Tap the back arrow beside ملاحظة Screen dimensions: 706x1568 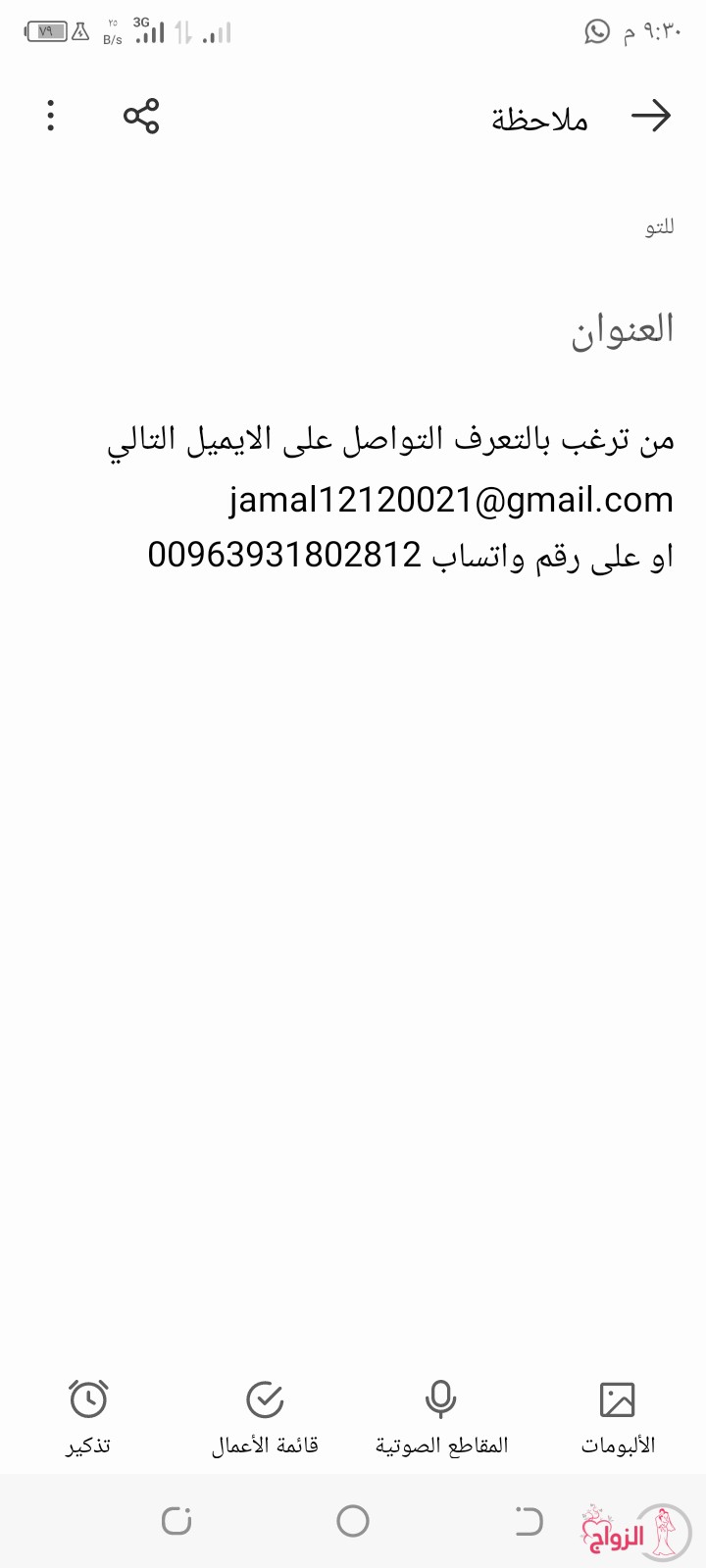(650, 117)
